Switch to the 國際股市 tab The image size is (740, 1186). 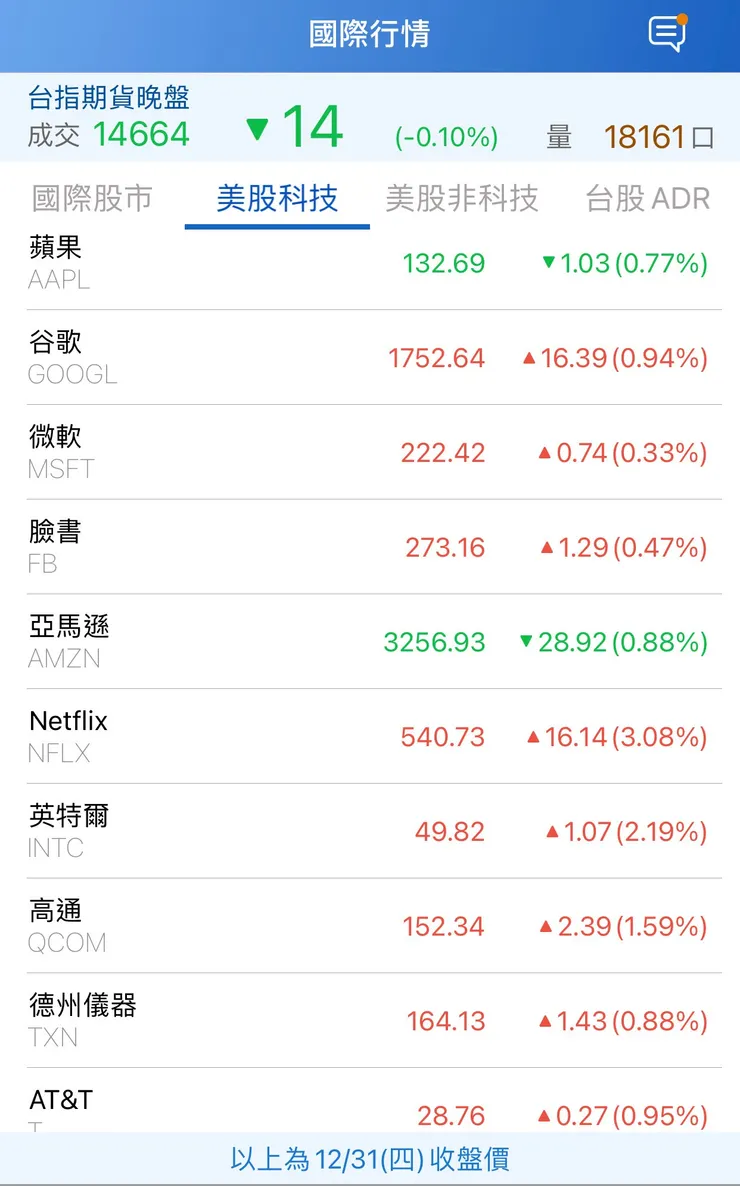pyautogui.click(x=90, y=199)
